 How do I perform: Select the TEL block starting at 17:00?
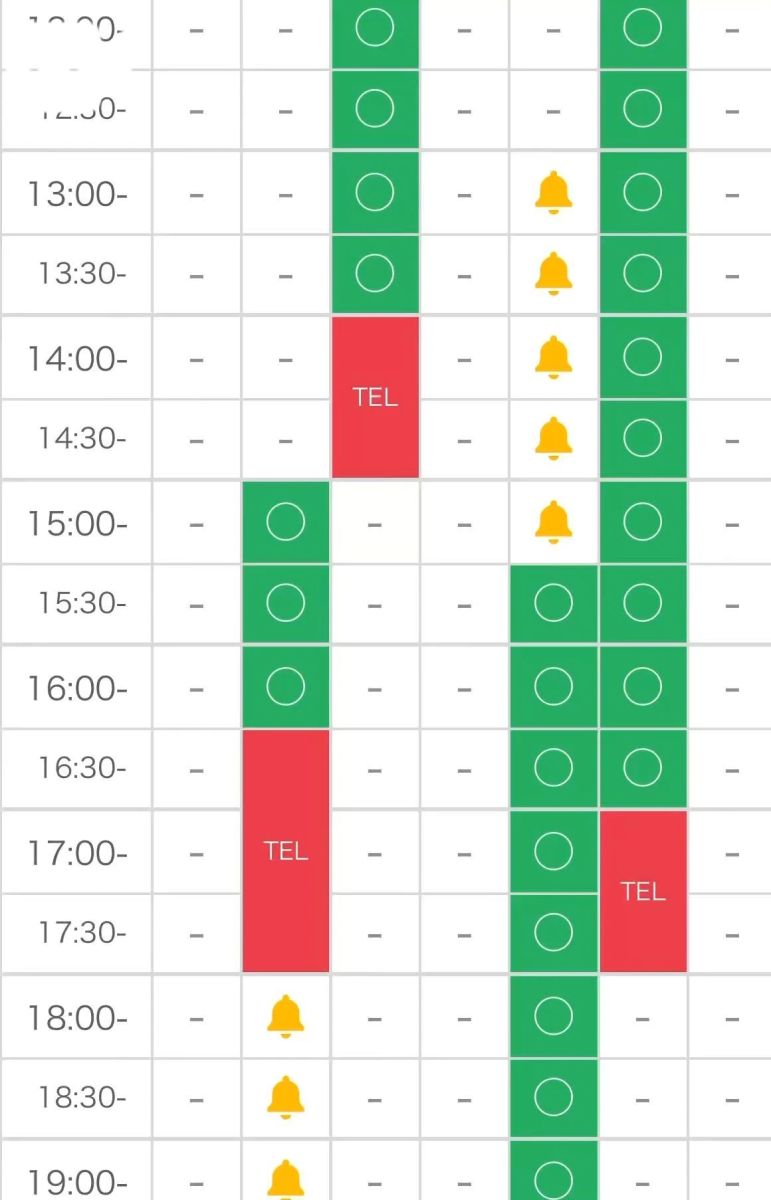click(642, 891)
